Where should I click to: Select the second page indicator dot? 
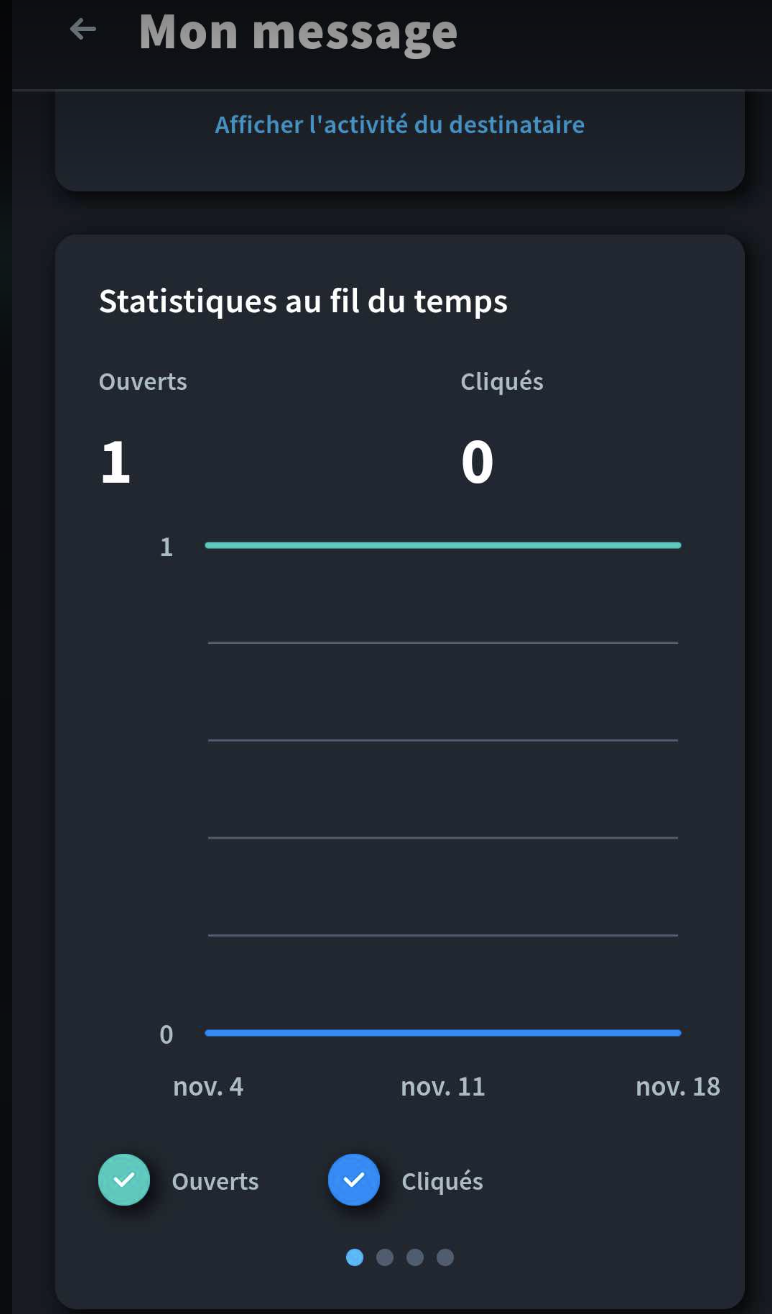385,1257
